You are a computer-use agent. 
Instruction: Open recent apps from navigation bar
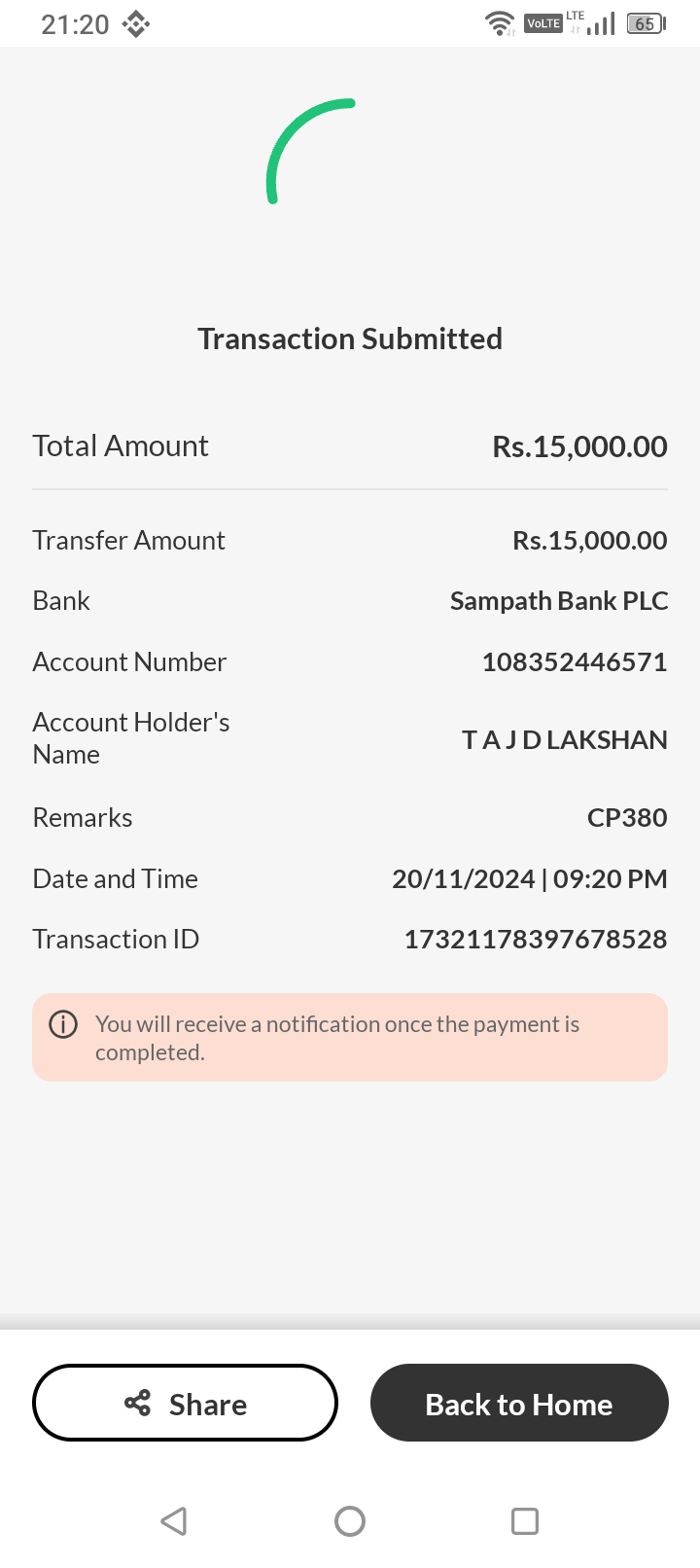coord(525,1520)
